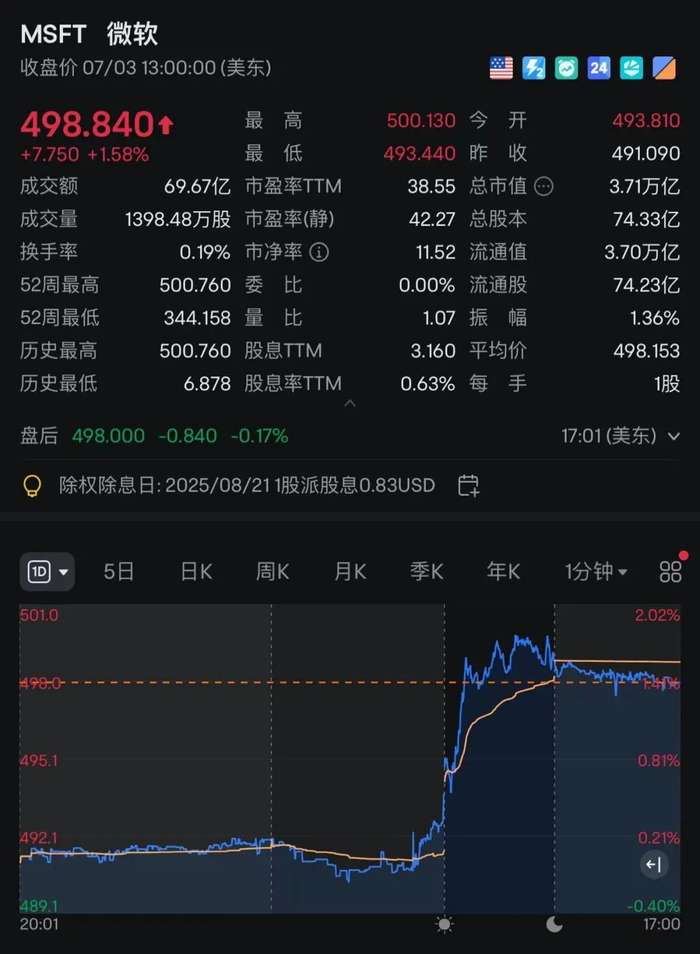View the 年K chart
The height and width of the screenshot is (954, 700).
(x=504, y=572)
